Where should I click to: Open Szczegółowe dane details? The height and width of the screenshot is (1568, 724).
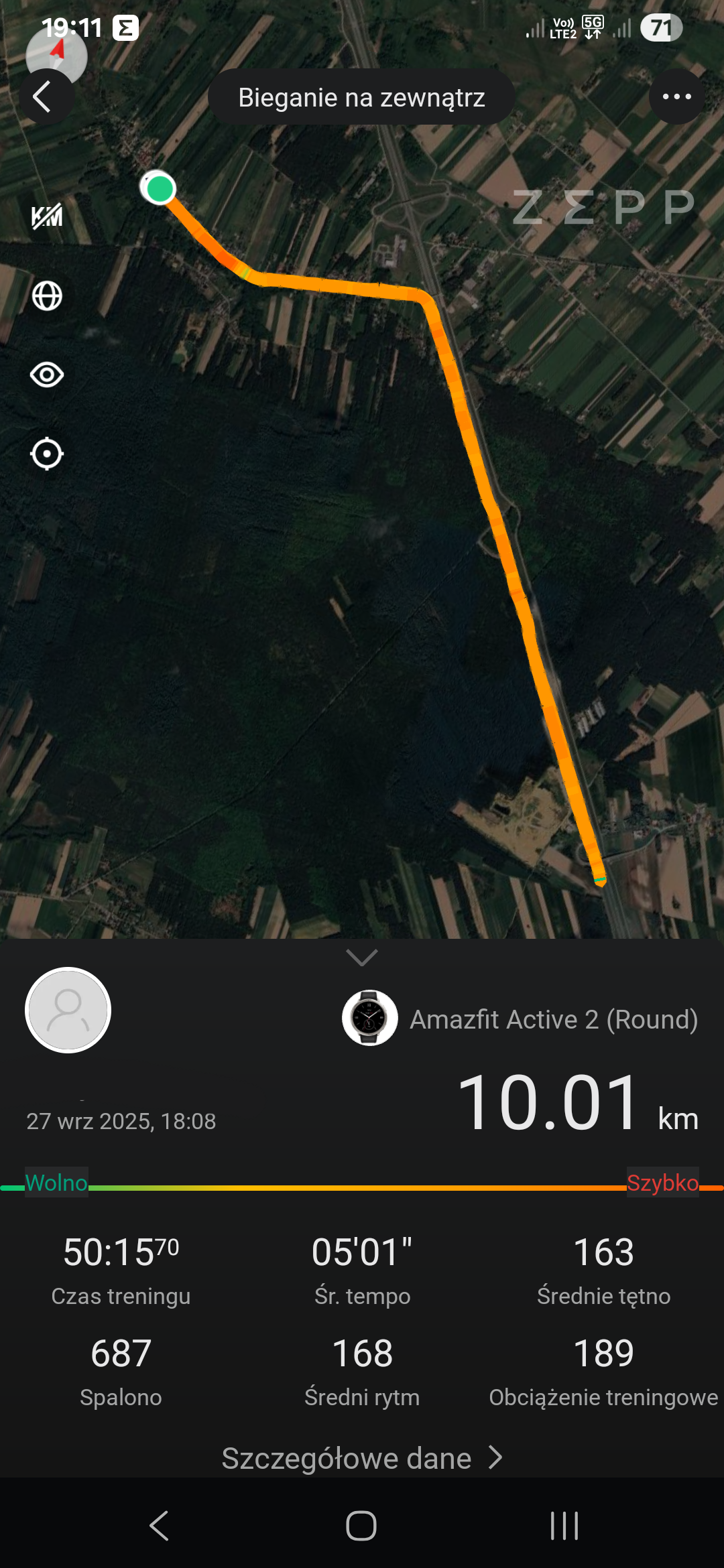(362, 1458)
